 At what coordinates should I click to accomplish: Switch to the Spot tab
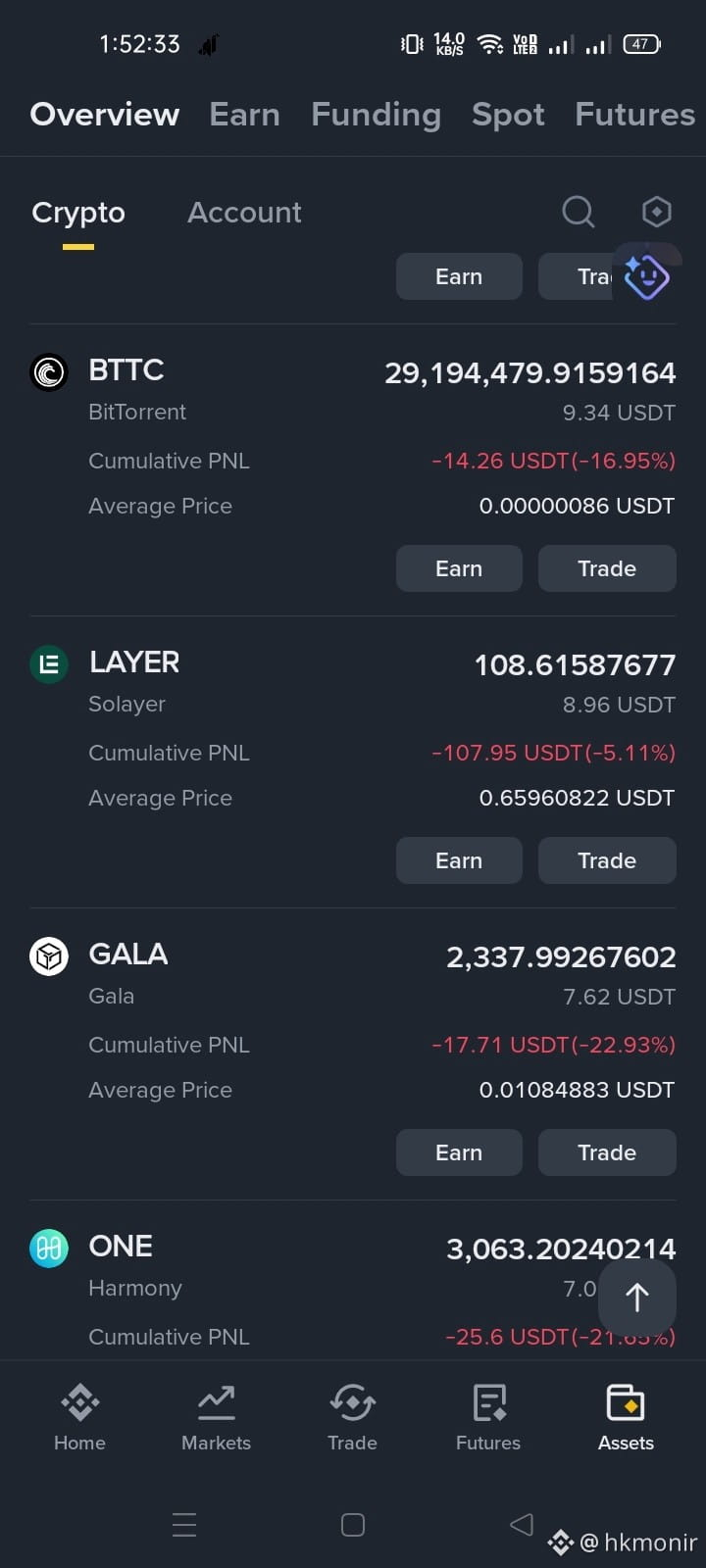[508, 115]
